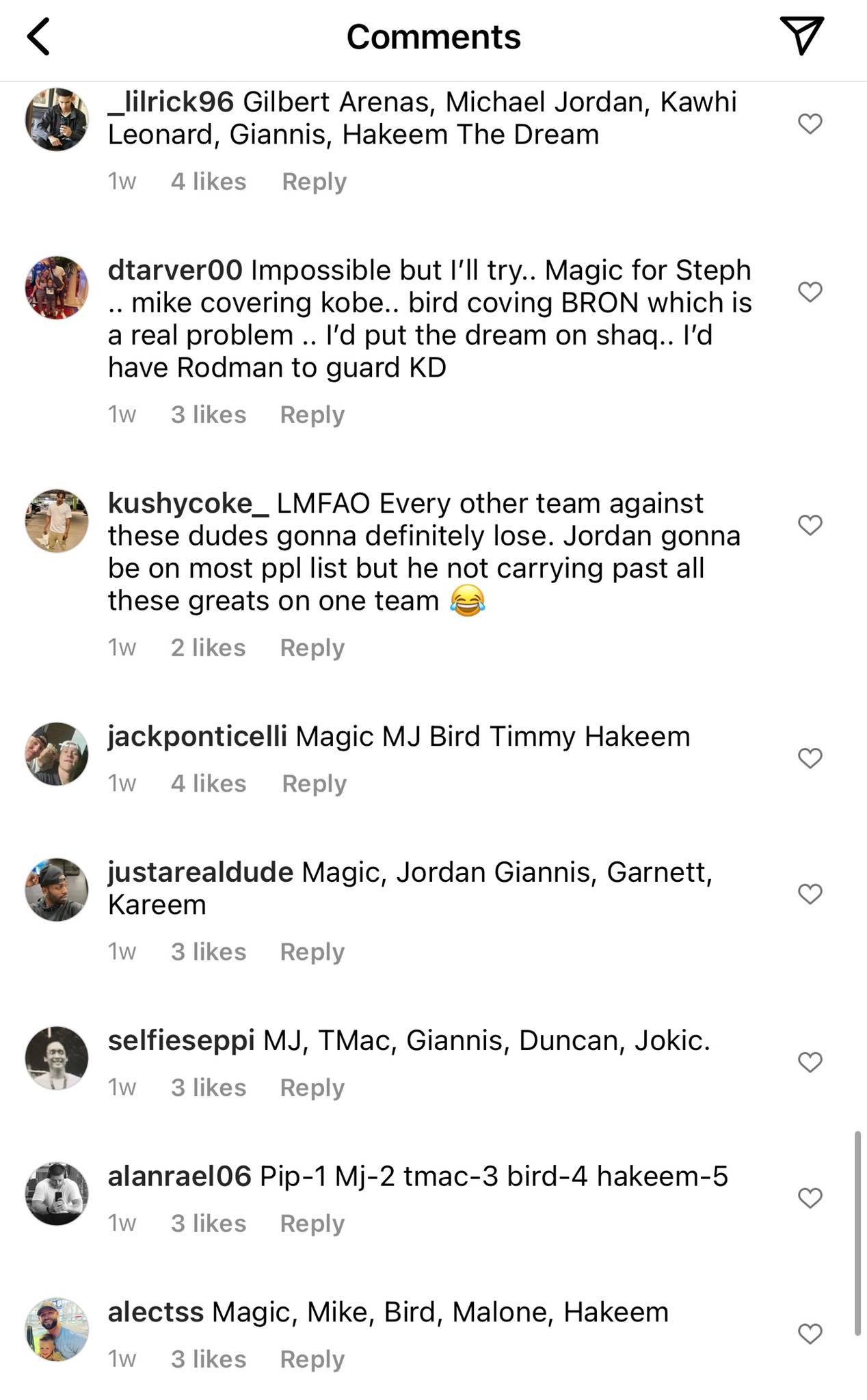
Task: Like alanrael06's comment
Action: pos(810,1198)
